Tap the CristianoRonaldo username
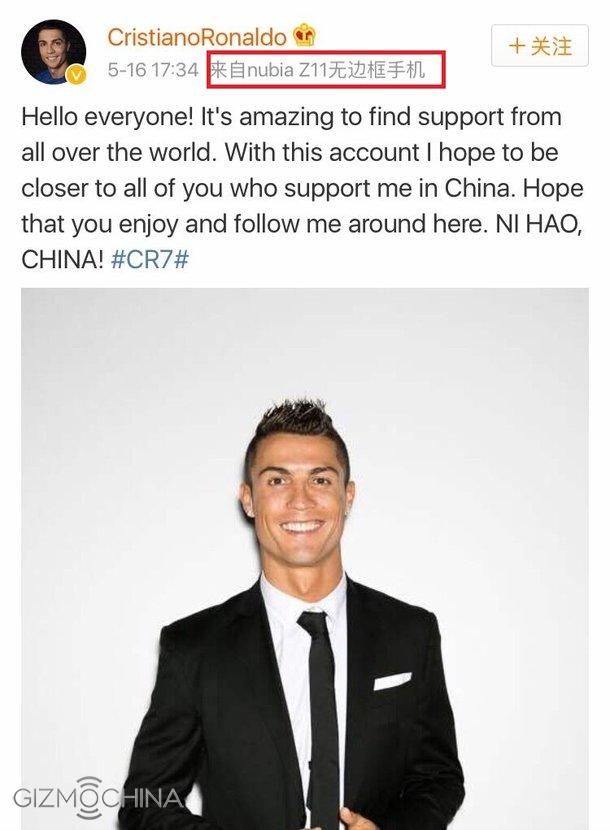This screenshot has height=830, width=610. coord(198,38)
